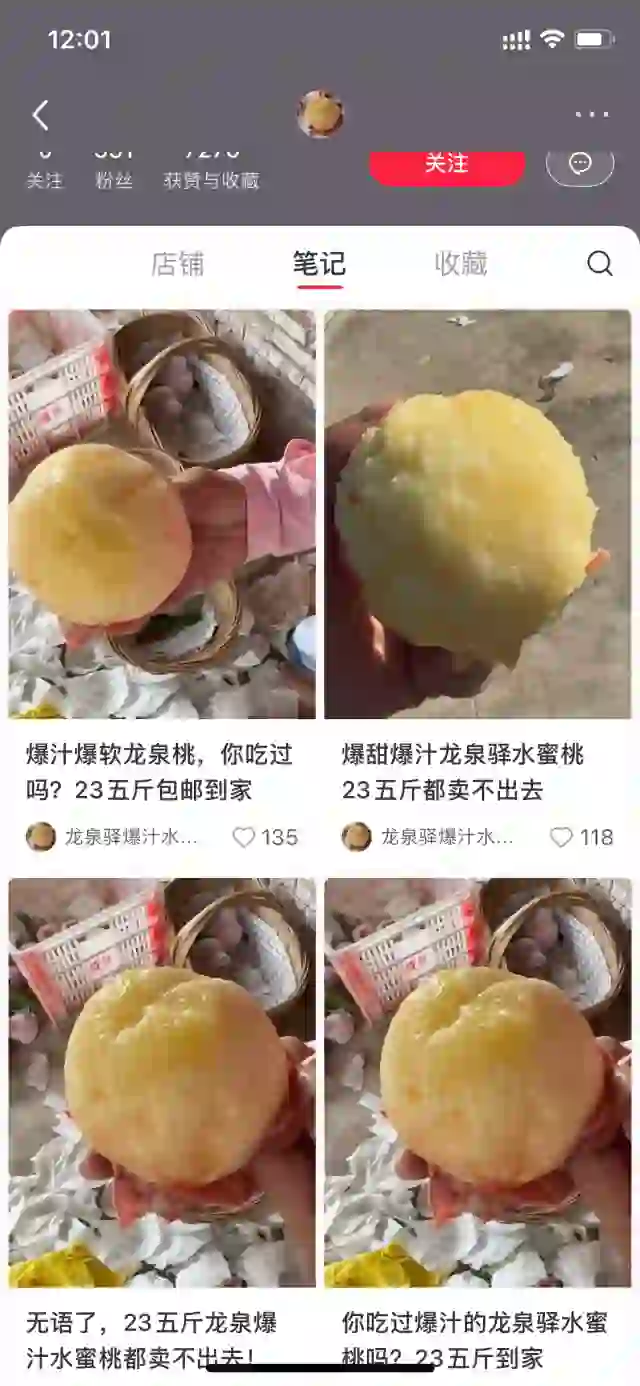Screen dimensions: 640x1386
Task: Open the message chat bubble button
Action: (580, 165)
